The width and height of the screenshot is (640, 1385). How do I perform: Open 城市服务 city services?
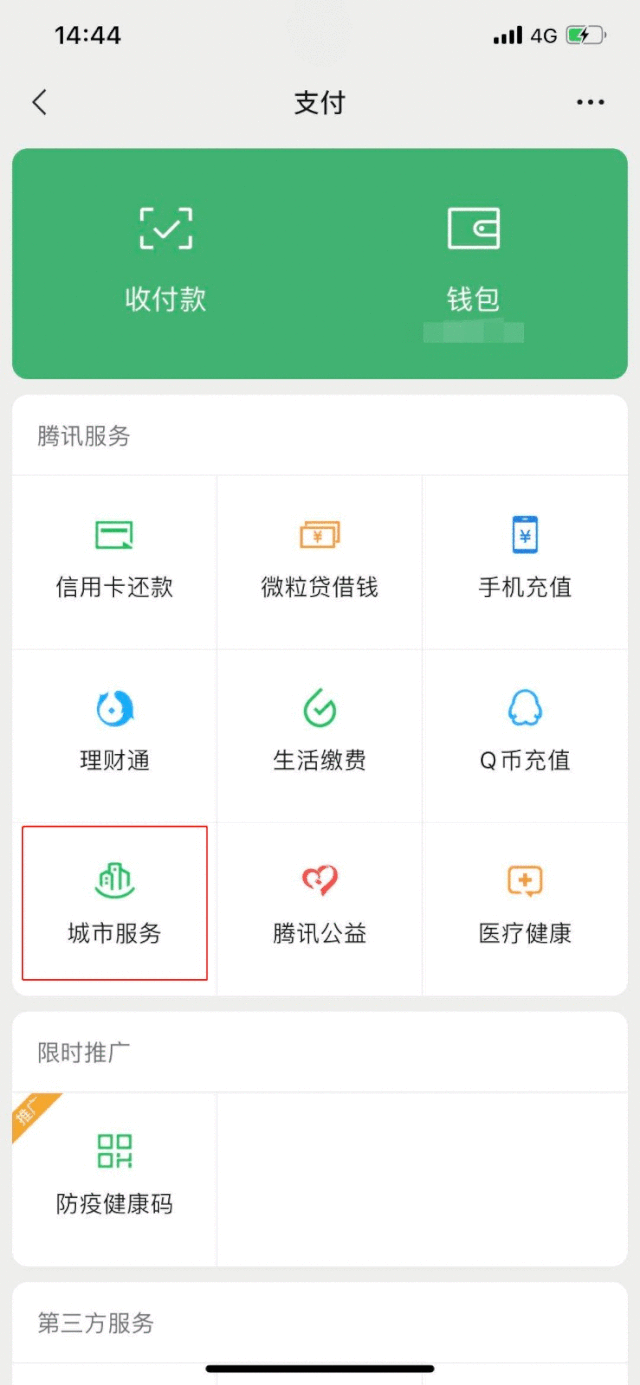coord(114,905)
